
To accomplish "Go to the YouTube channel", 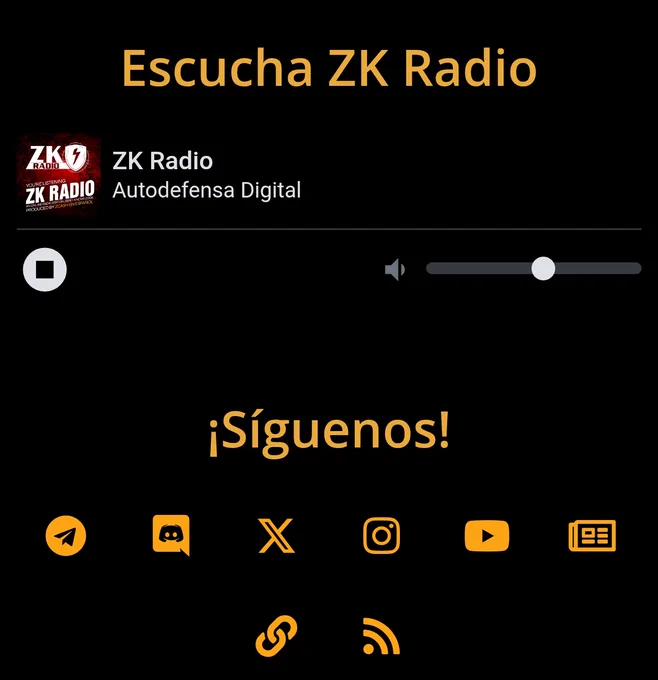I will click(487, 536).
